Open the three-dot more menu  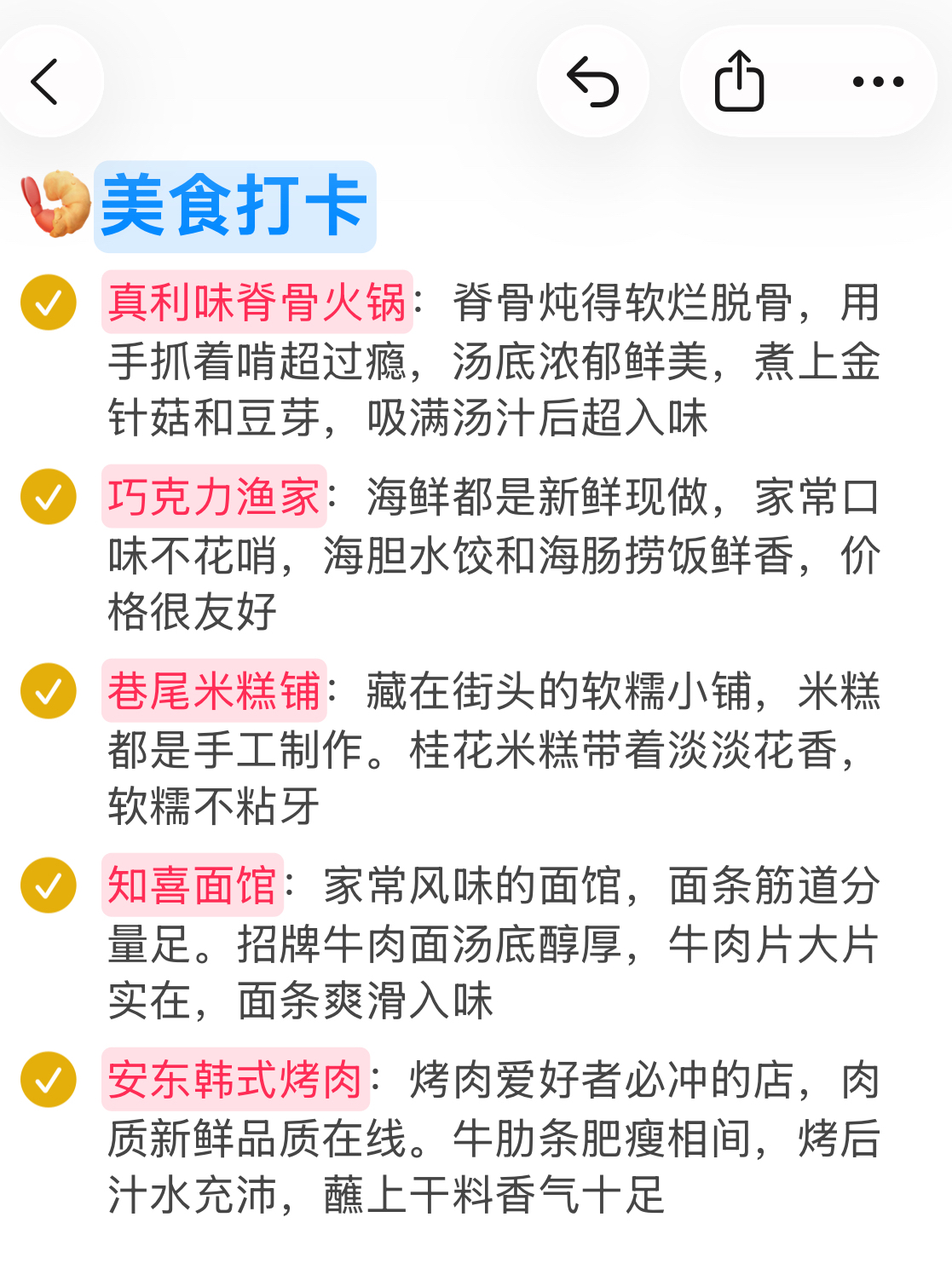pyautogui.click(x=878, y=82)
